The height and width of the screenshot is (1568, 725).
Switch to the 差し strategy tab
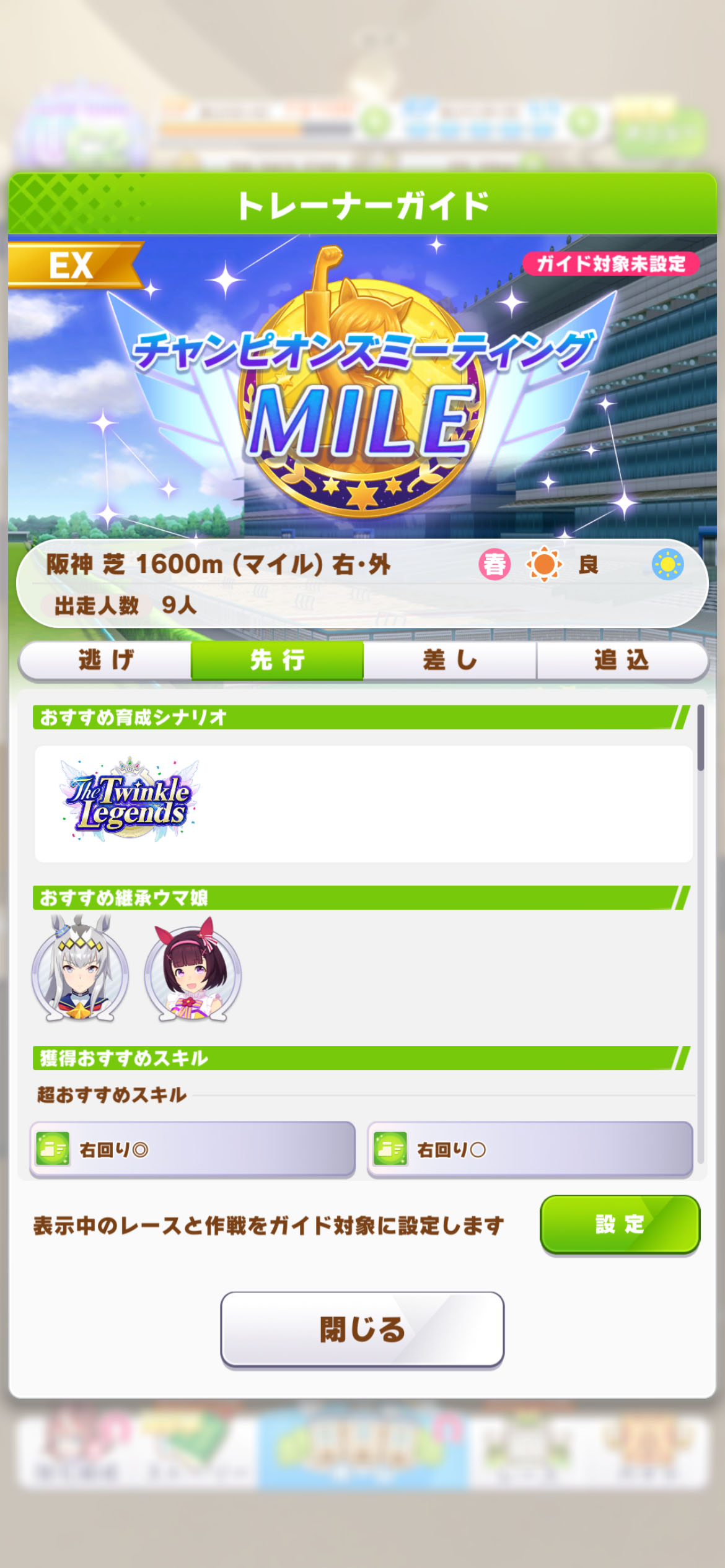(x=449, y=660)
